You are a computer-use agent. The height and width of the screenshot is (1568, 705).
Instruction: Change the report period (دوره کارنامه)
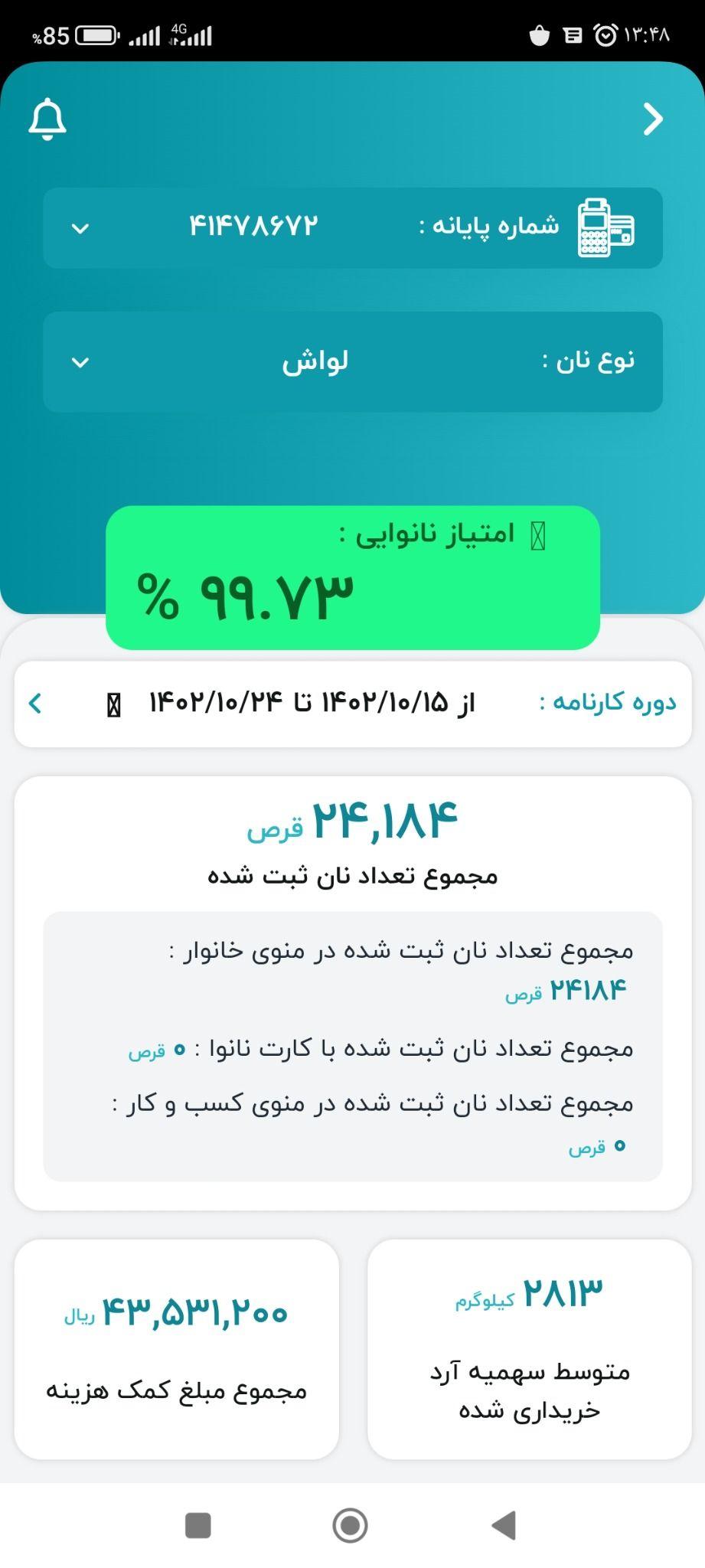click(x=35, y=703)
